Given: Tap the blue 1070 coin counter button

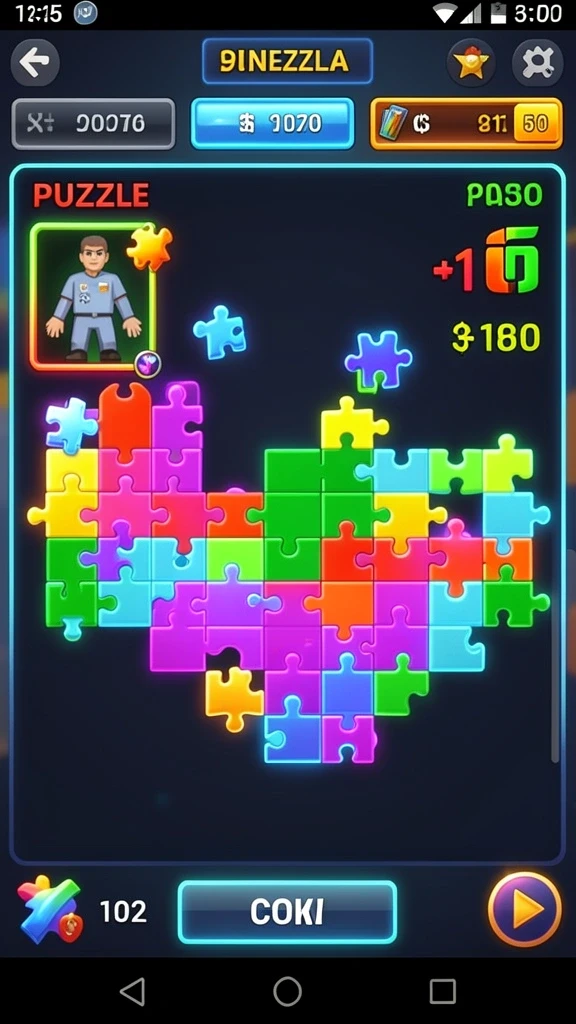Looking at the screenshot, I should coord(272,123).
